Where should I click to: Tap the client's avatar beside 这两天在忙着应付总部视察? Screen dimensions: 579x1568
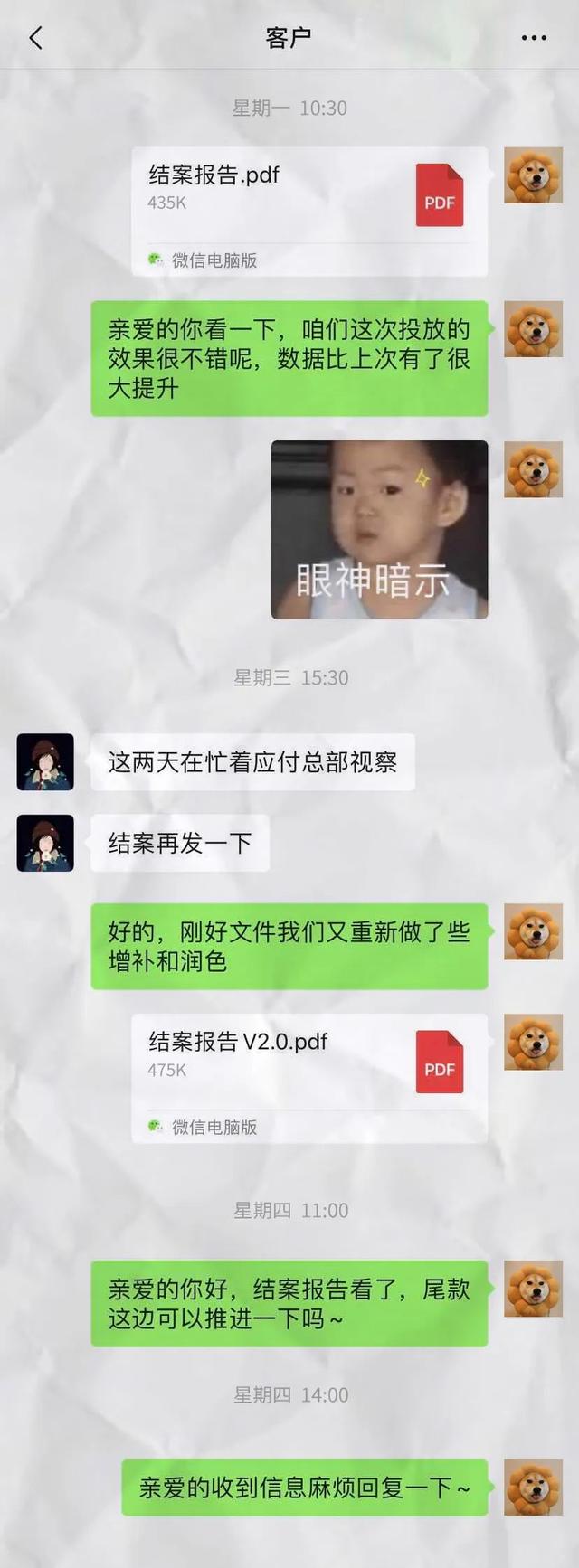(x=45, y=762)
